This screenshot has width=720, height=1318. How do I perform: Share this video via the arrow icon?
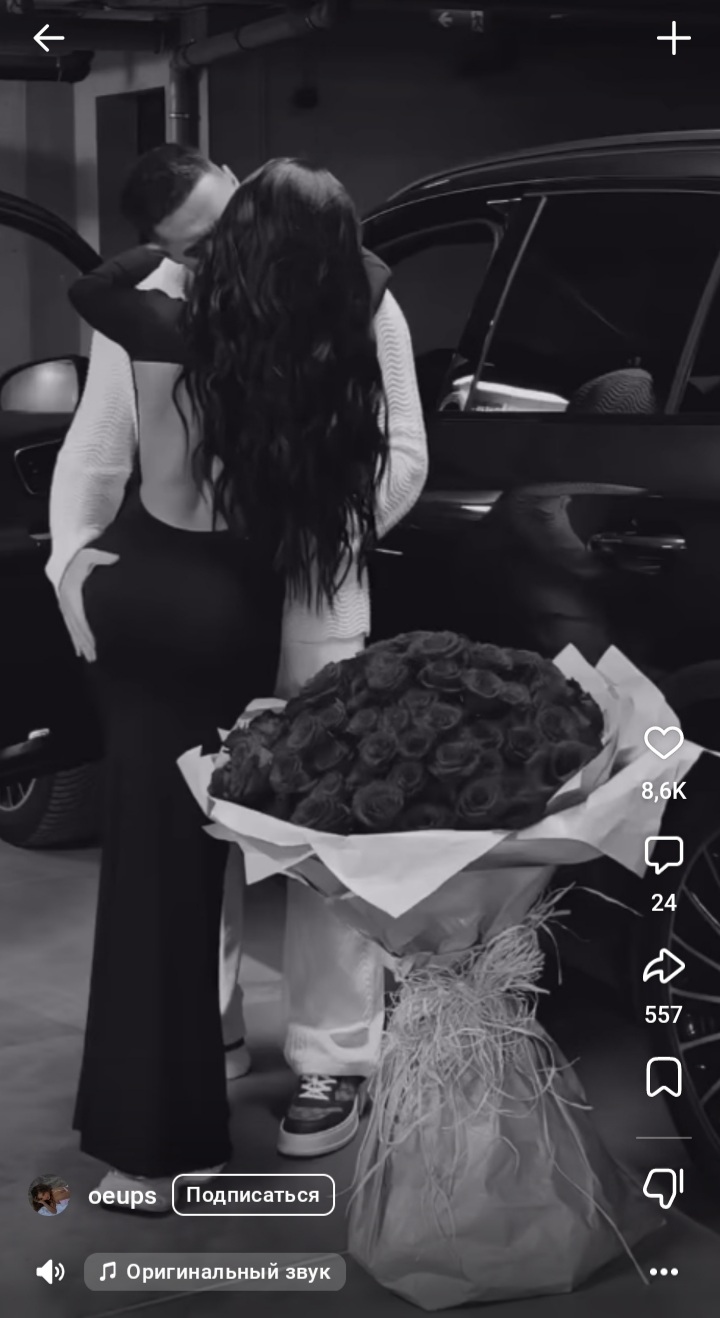(x=663, y=967)
